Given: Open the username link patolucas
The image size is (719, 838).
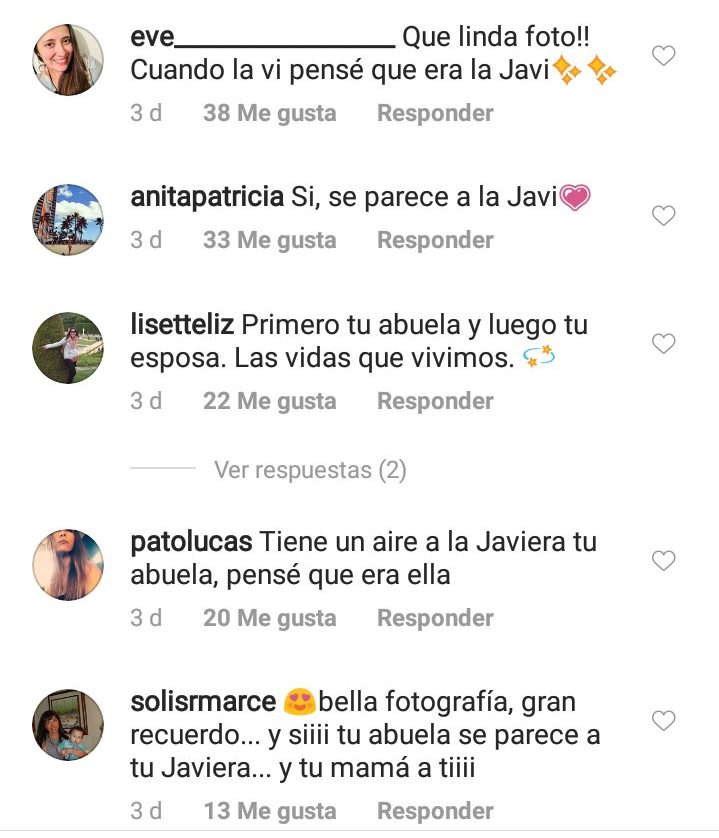Looking at the screenshot, I should pos(191,543).
